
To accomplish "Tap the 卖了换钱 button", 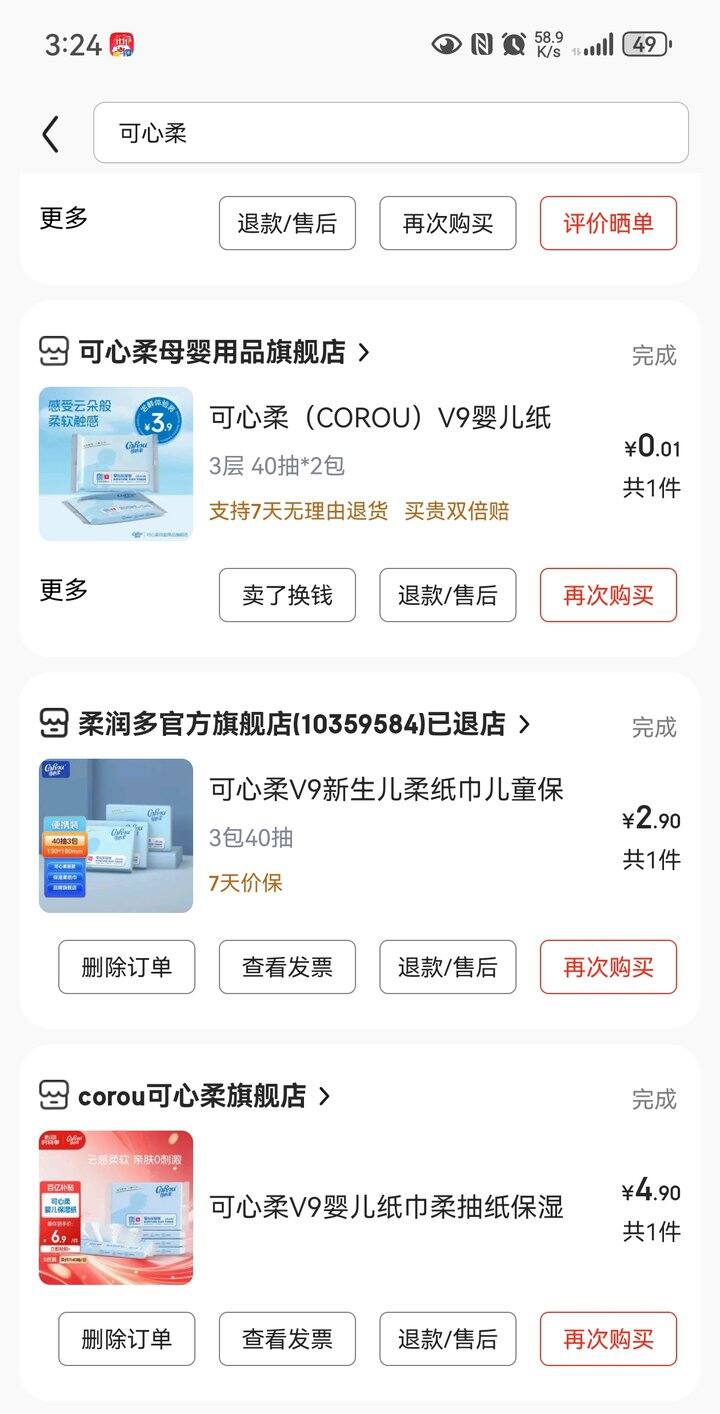I will pos(287,595).
